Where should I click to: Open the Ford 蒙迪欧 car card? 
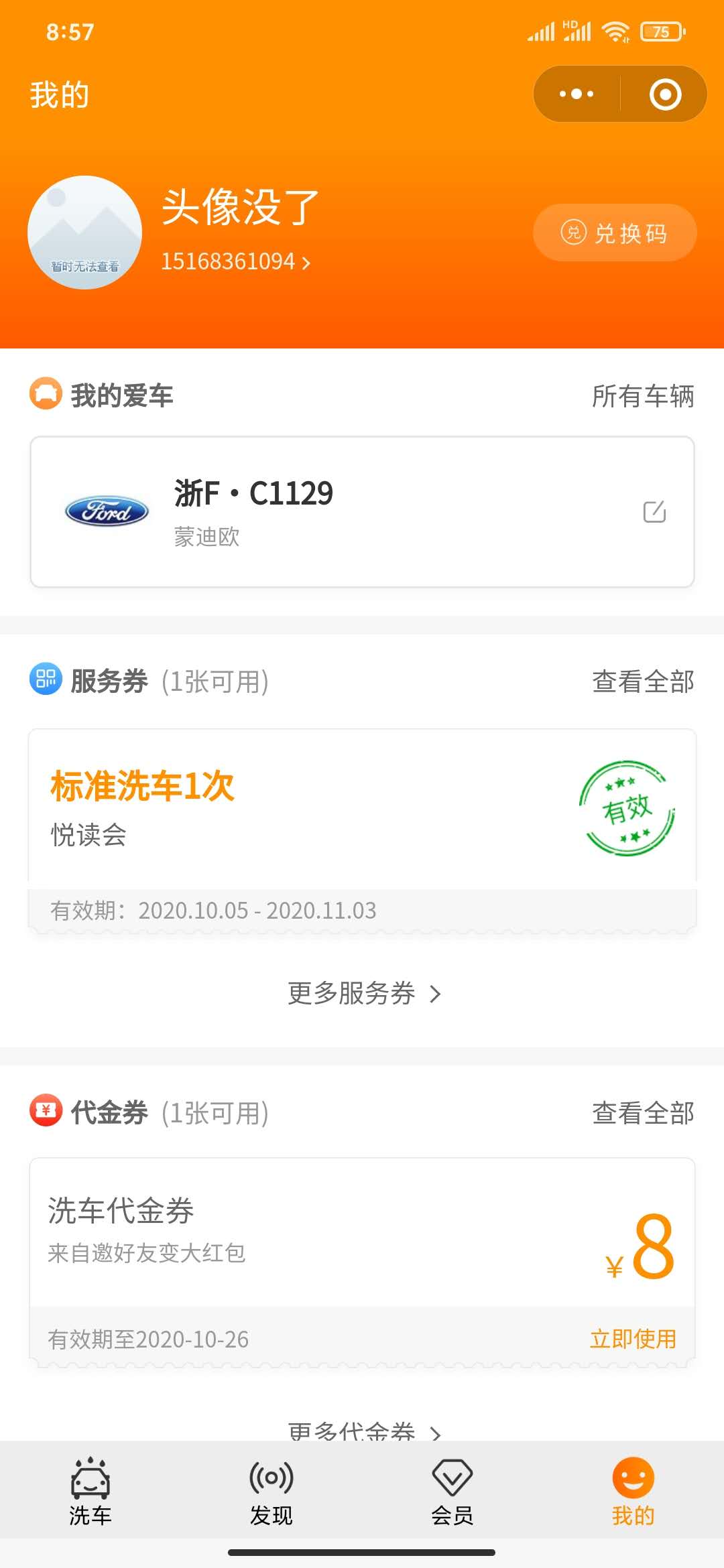[x=362, y=512]
